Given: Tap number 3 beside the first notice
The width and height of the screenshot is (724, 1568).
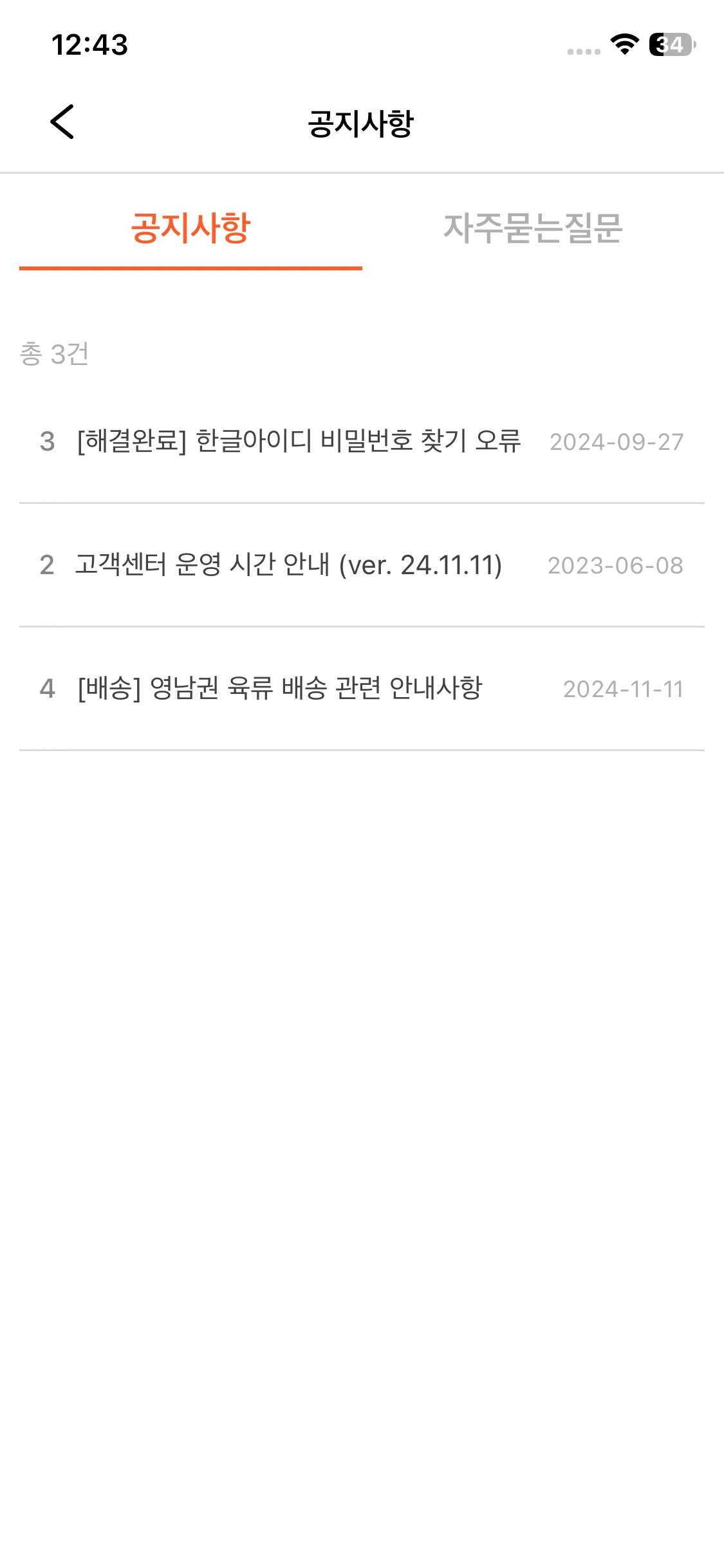Looking at the screenshot, I should pyautogui.click(x=46, y=442).
